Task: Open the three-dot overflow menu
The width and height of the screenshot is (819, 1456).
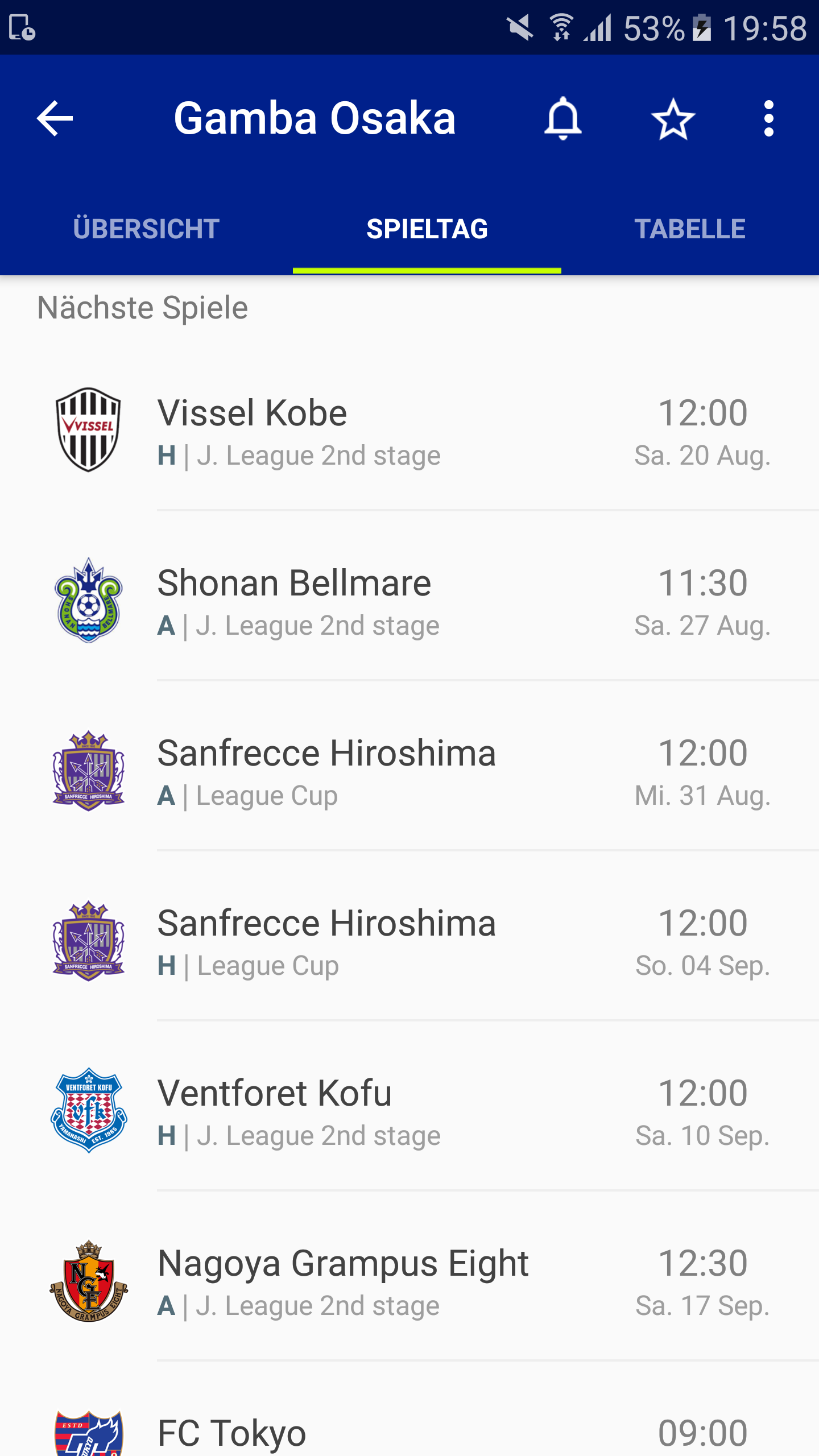Action: pos(768,118)
